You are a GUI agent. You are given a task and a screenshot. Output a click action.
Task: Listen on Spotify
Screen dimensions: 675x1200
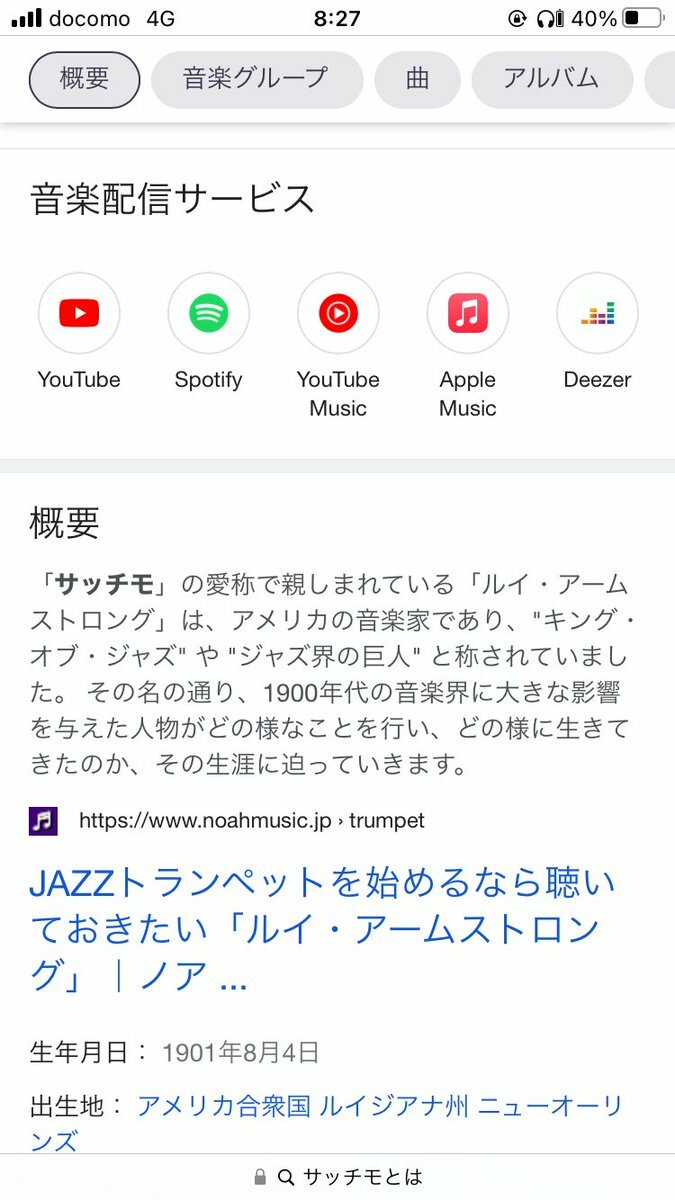pyautogui.click(x=208, y=314)
